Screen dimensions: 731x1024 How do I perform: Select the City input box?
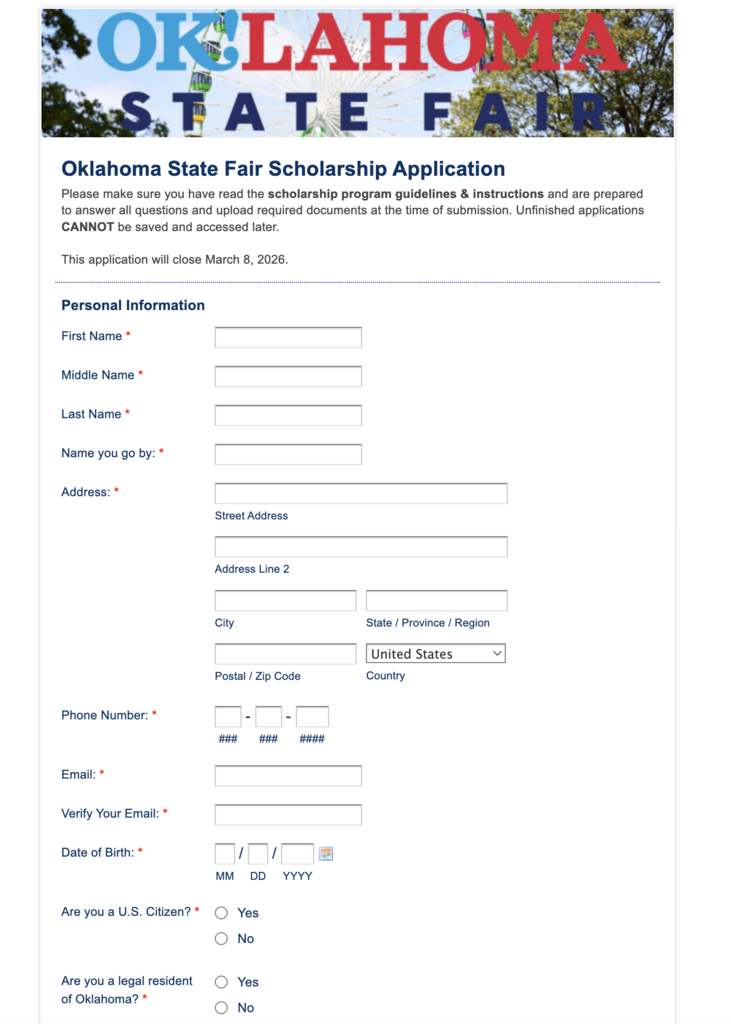285,601
